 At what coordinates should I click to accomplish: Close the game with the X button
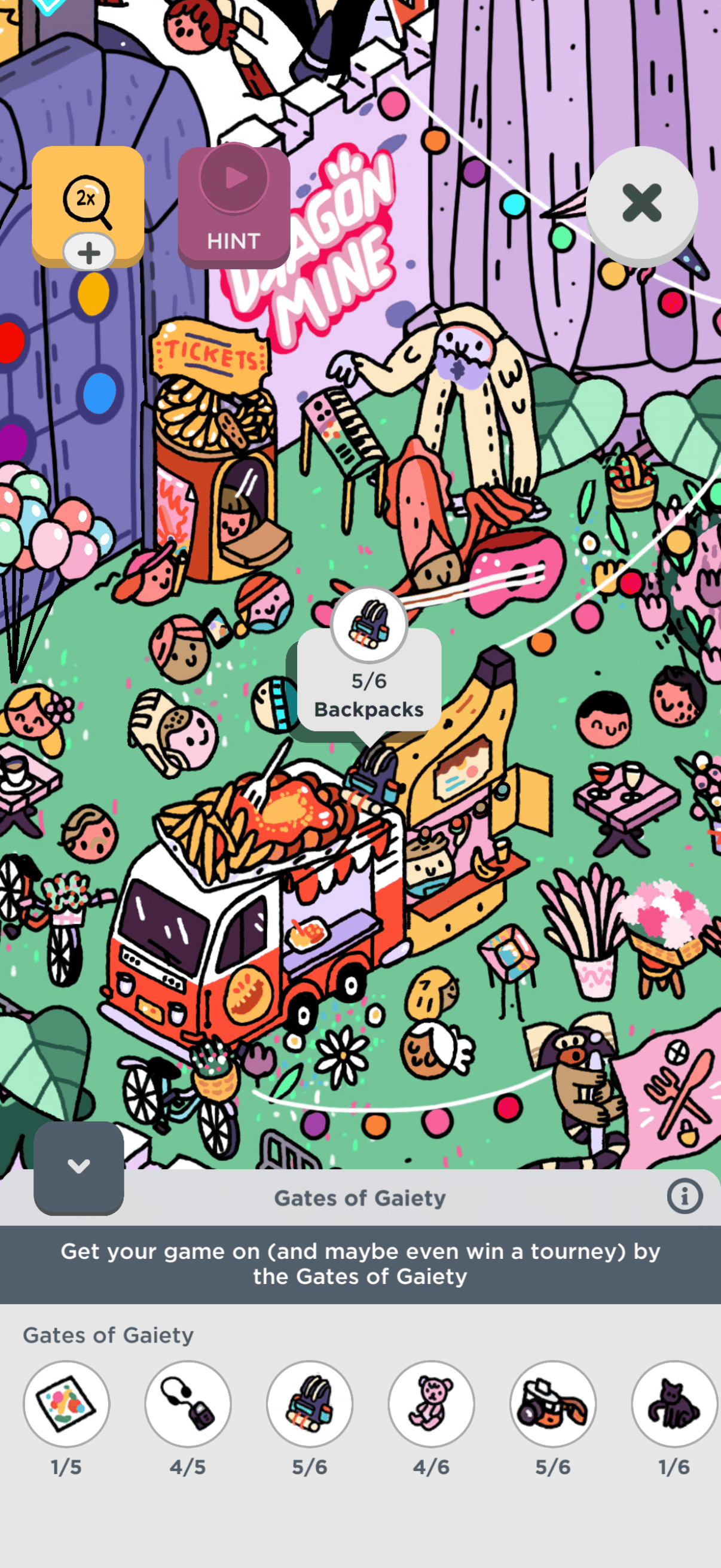[641, 203]
